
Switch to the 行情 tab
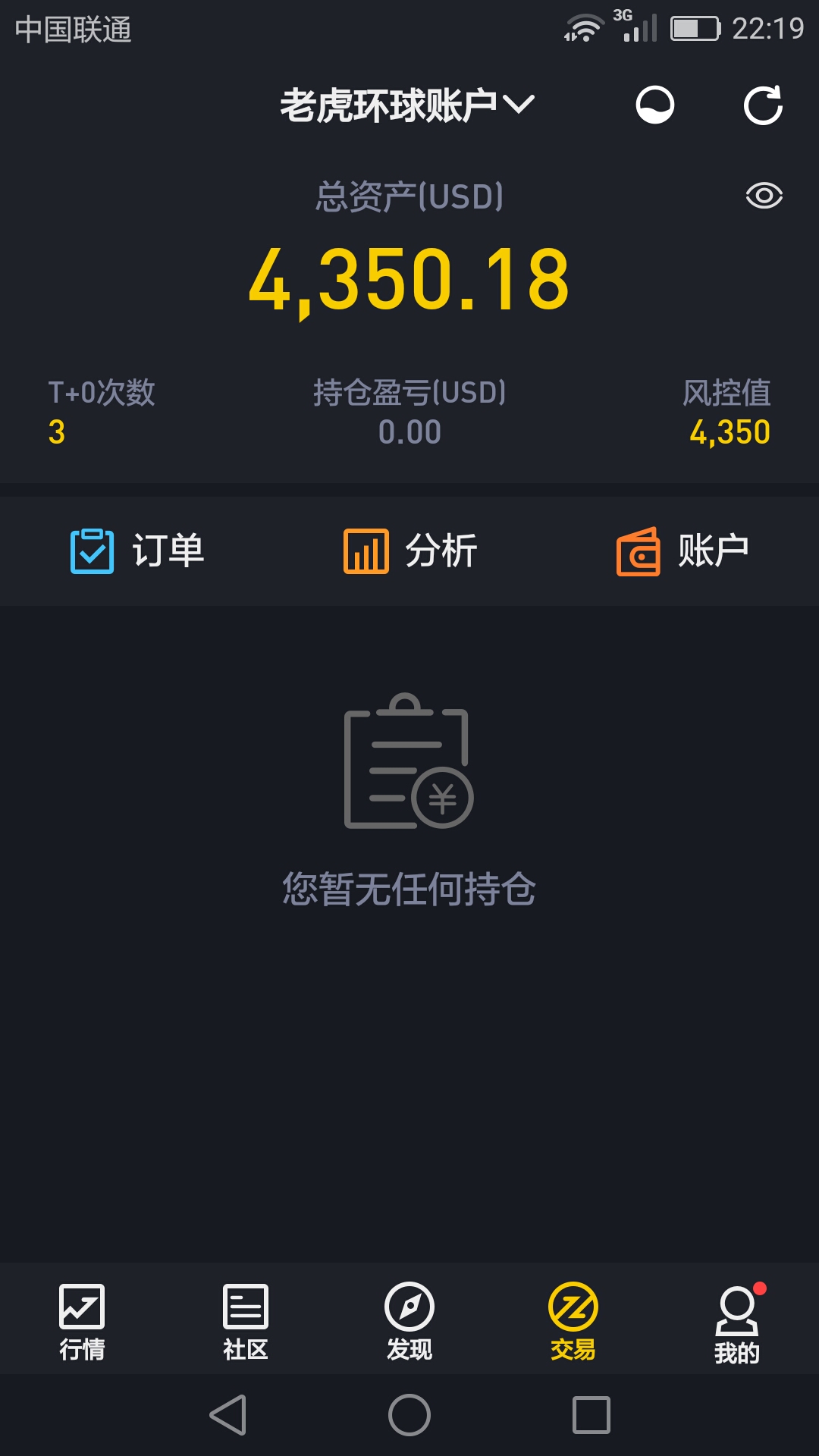[x=82, y=1321]
